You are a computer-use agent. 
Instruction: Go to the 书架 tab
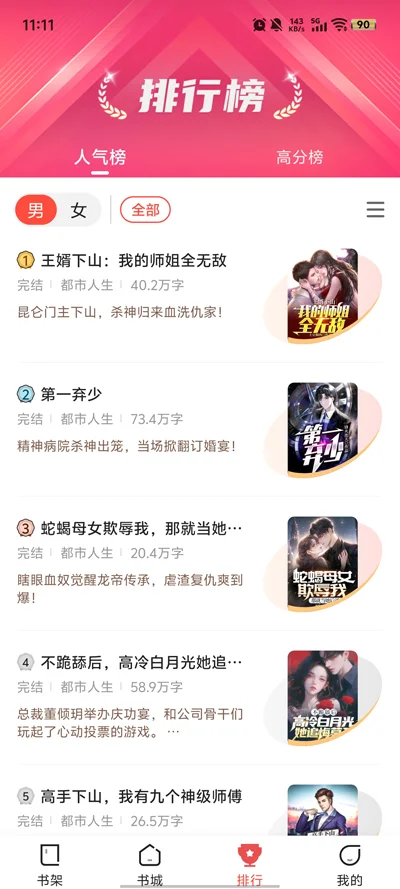[50, 863]
